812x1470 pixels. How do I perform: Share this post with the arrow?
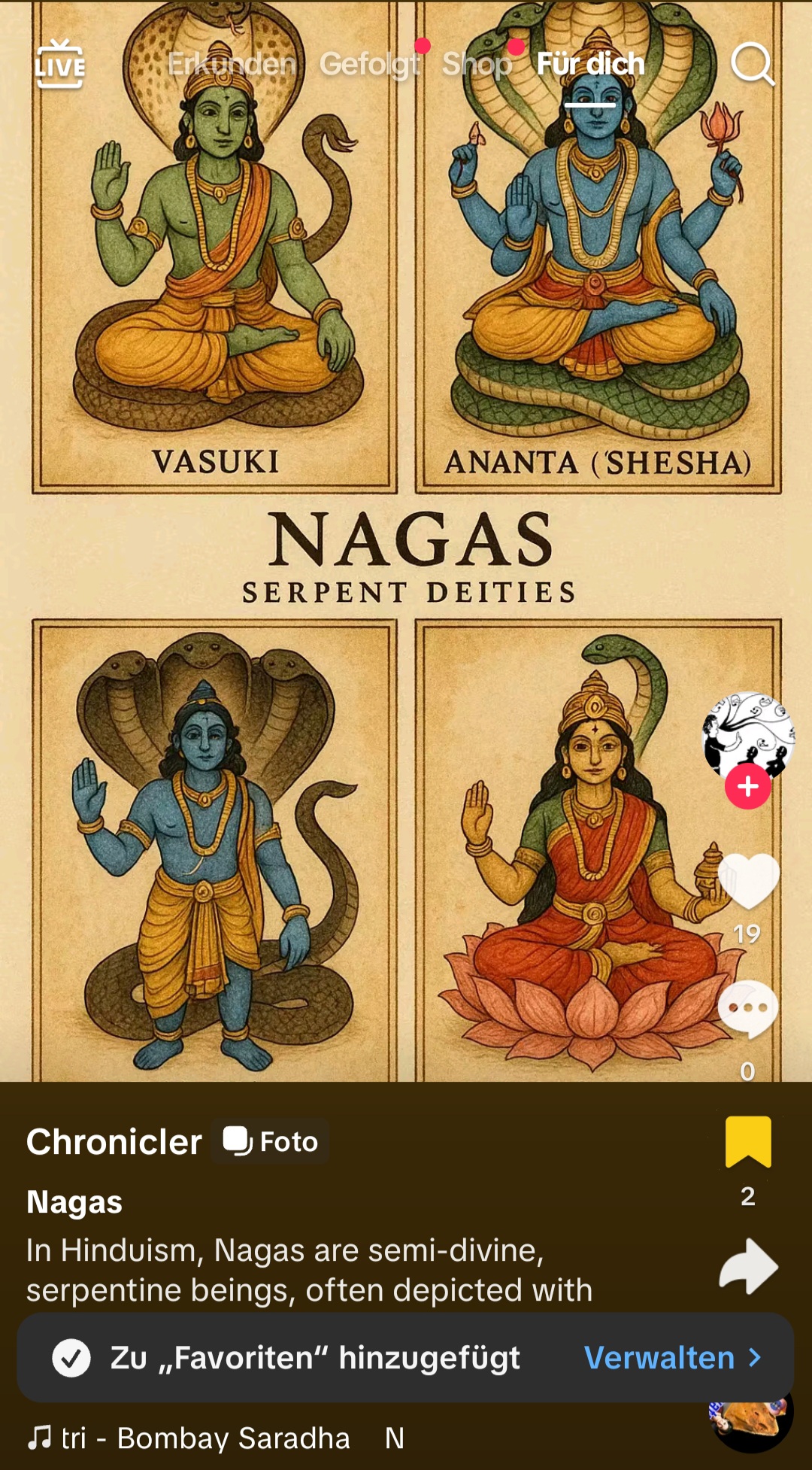[x=748, y=1266]
